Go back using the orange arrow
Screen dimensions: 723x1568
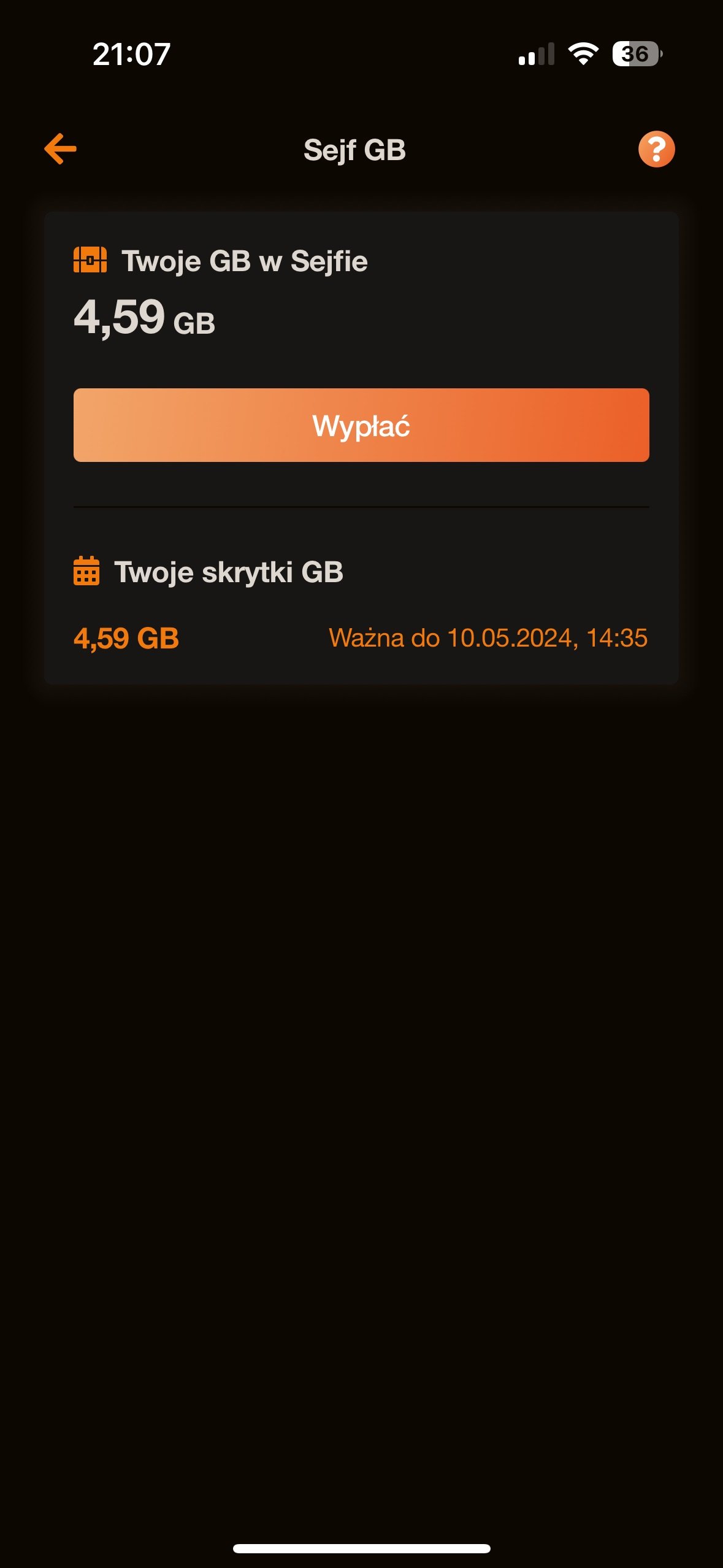[x=60, y=148]
